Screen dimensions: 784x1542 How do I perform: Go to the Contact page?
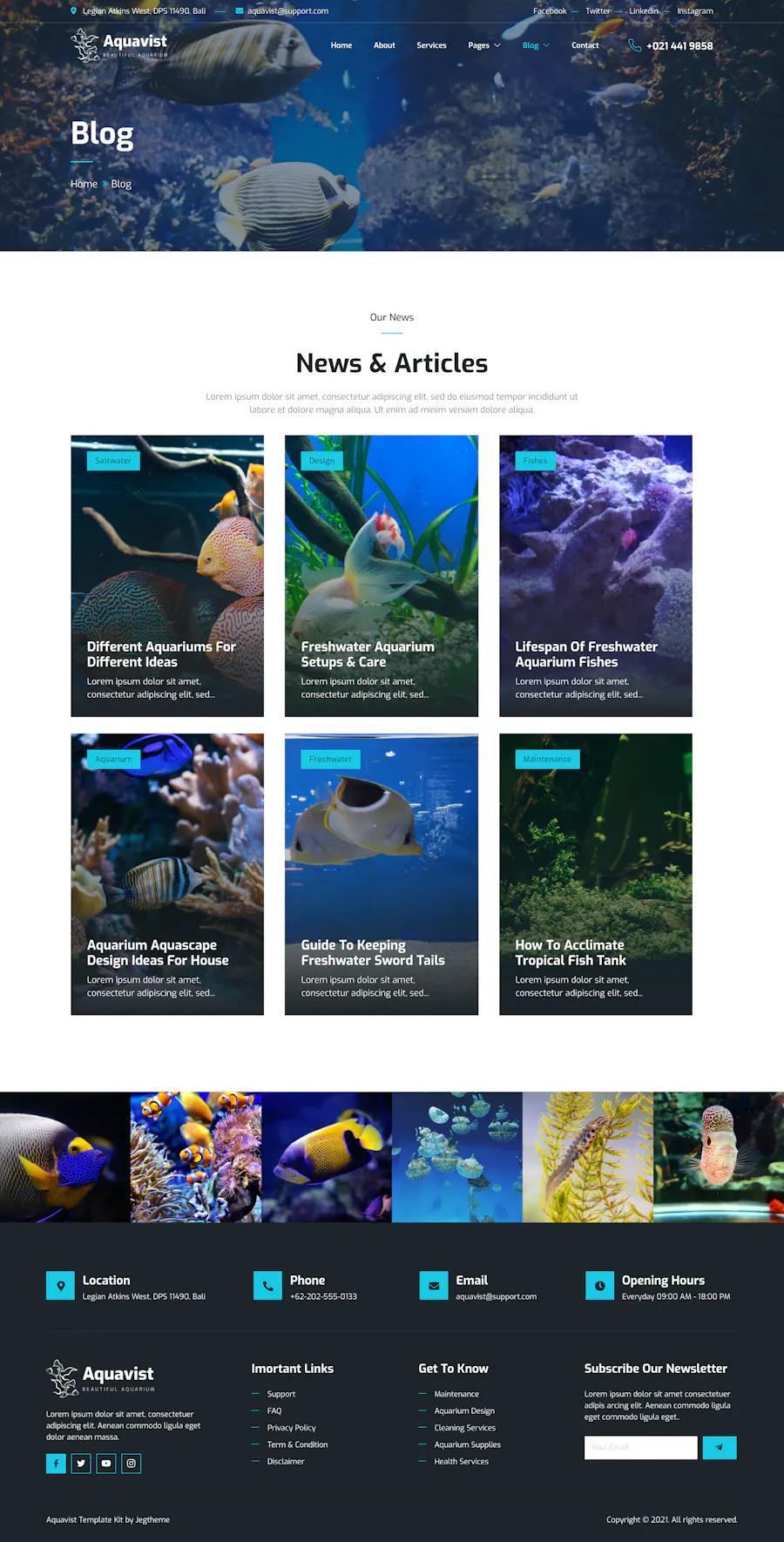pyautogui.click(x=585, y=45)
